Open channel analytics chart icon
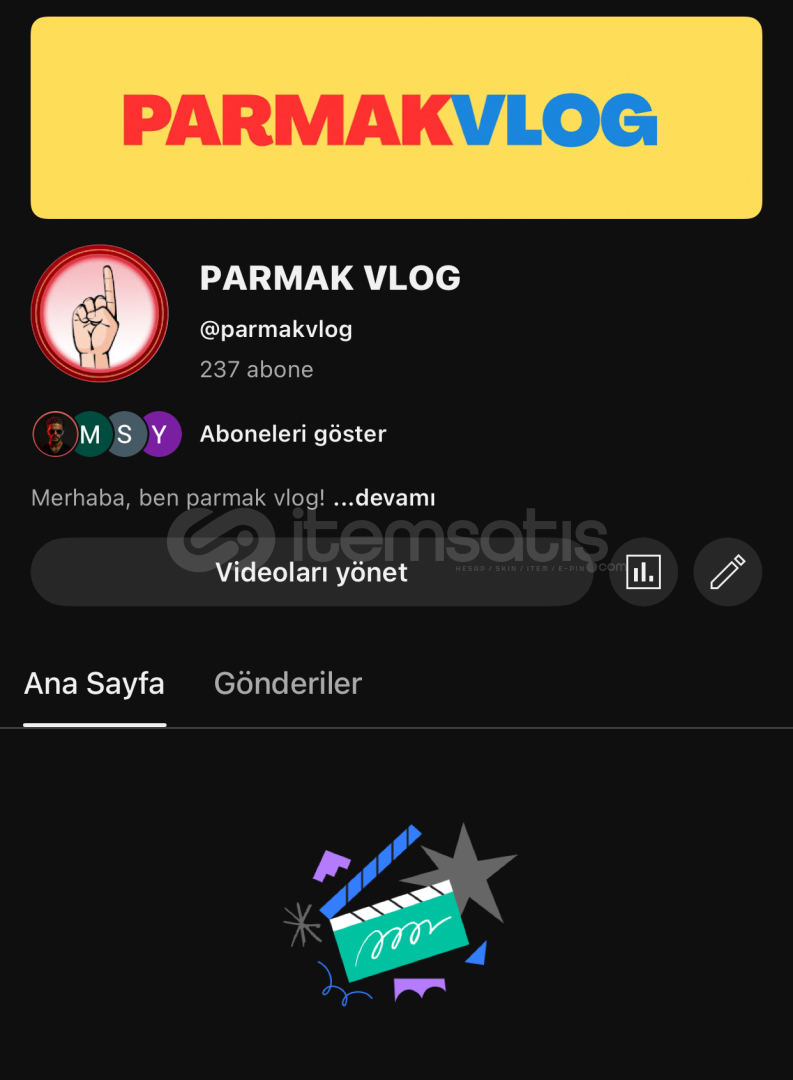Image resolution: width=793 pixels, height=1080 pixels. coord(643,572)
